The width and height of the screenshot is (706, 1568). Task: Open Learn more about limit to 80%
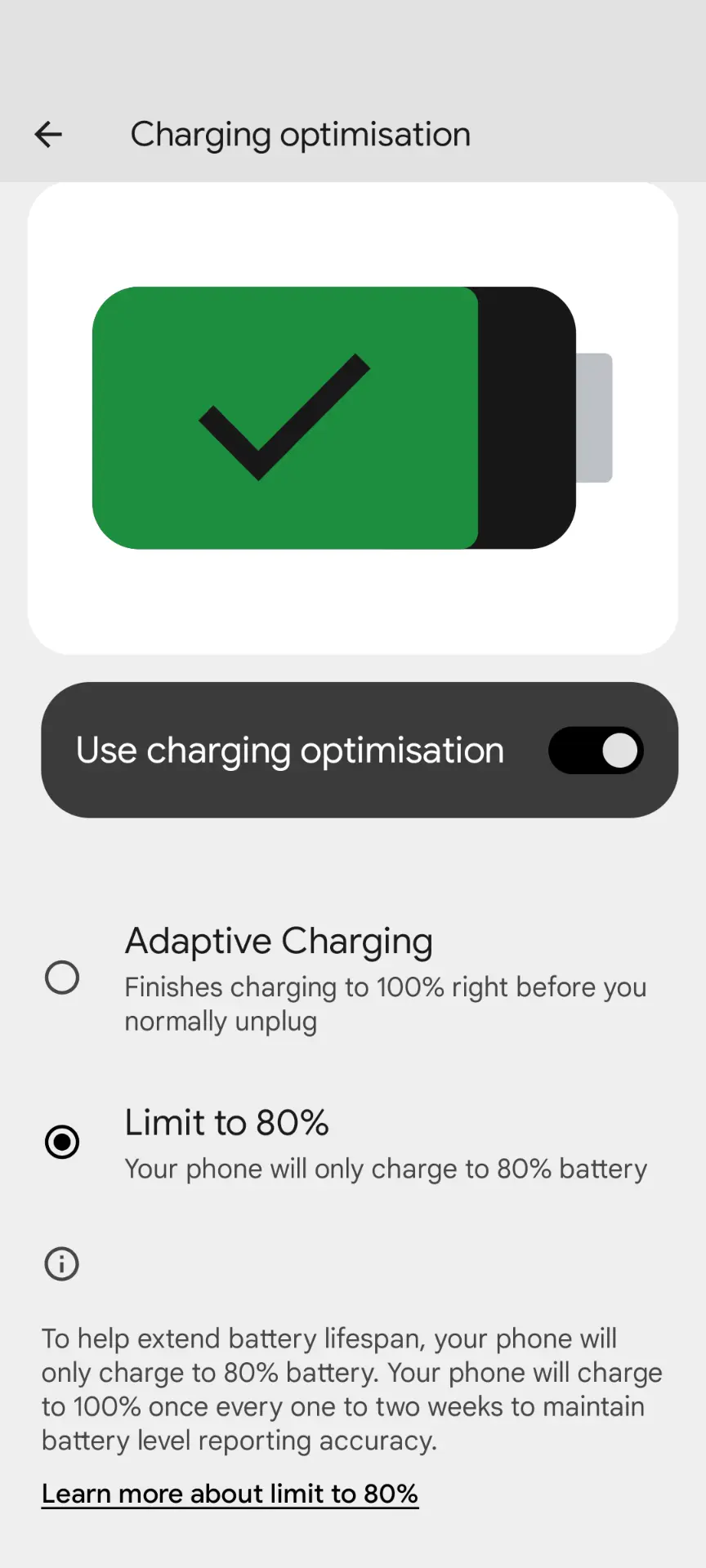pos(230,1494)
